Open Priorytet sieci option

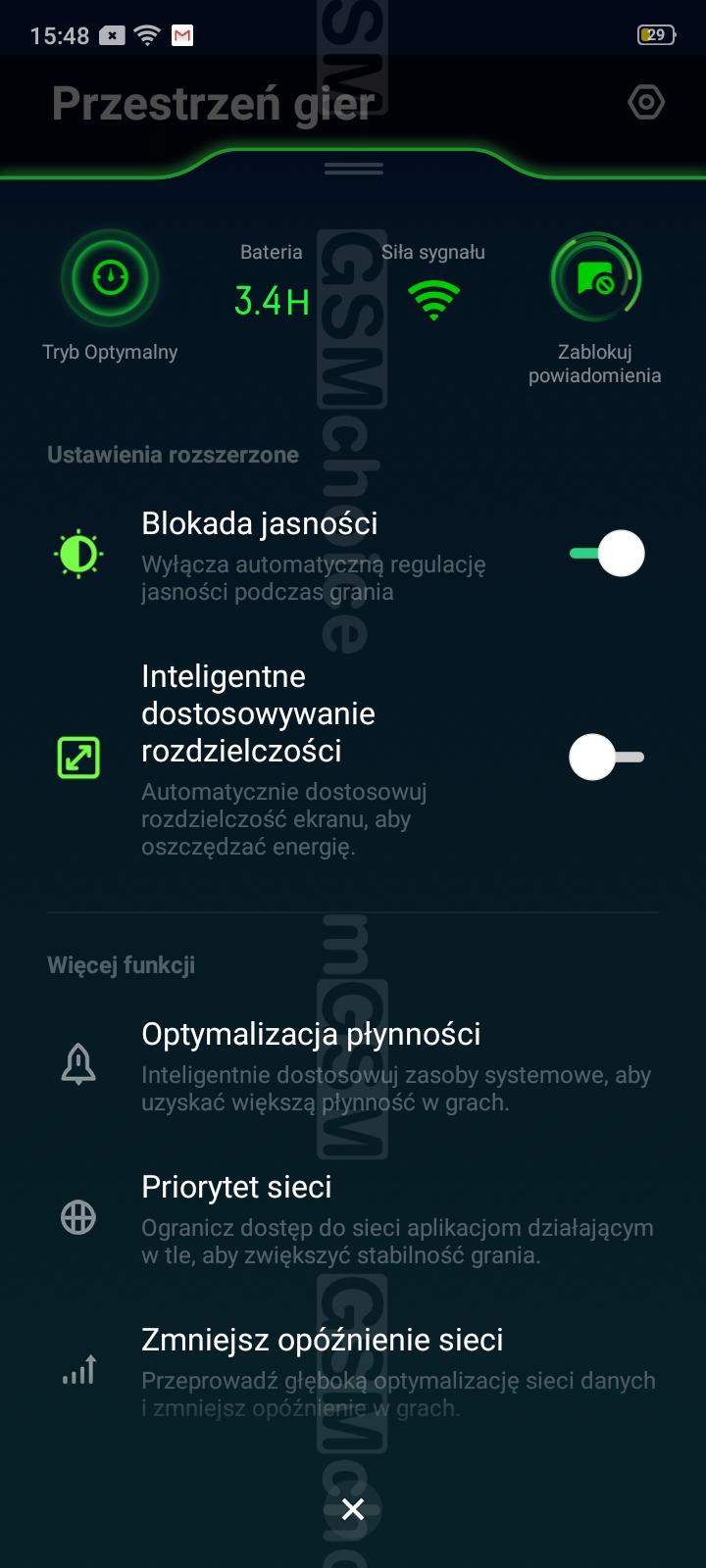tap(353, 1218)
